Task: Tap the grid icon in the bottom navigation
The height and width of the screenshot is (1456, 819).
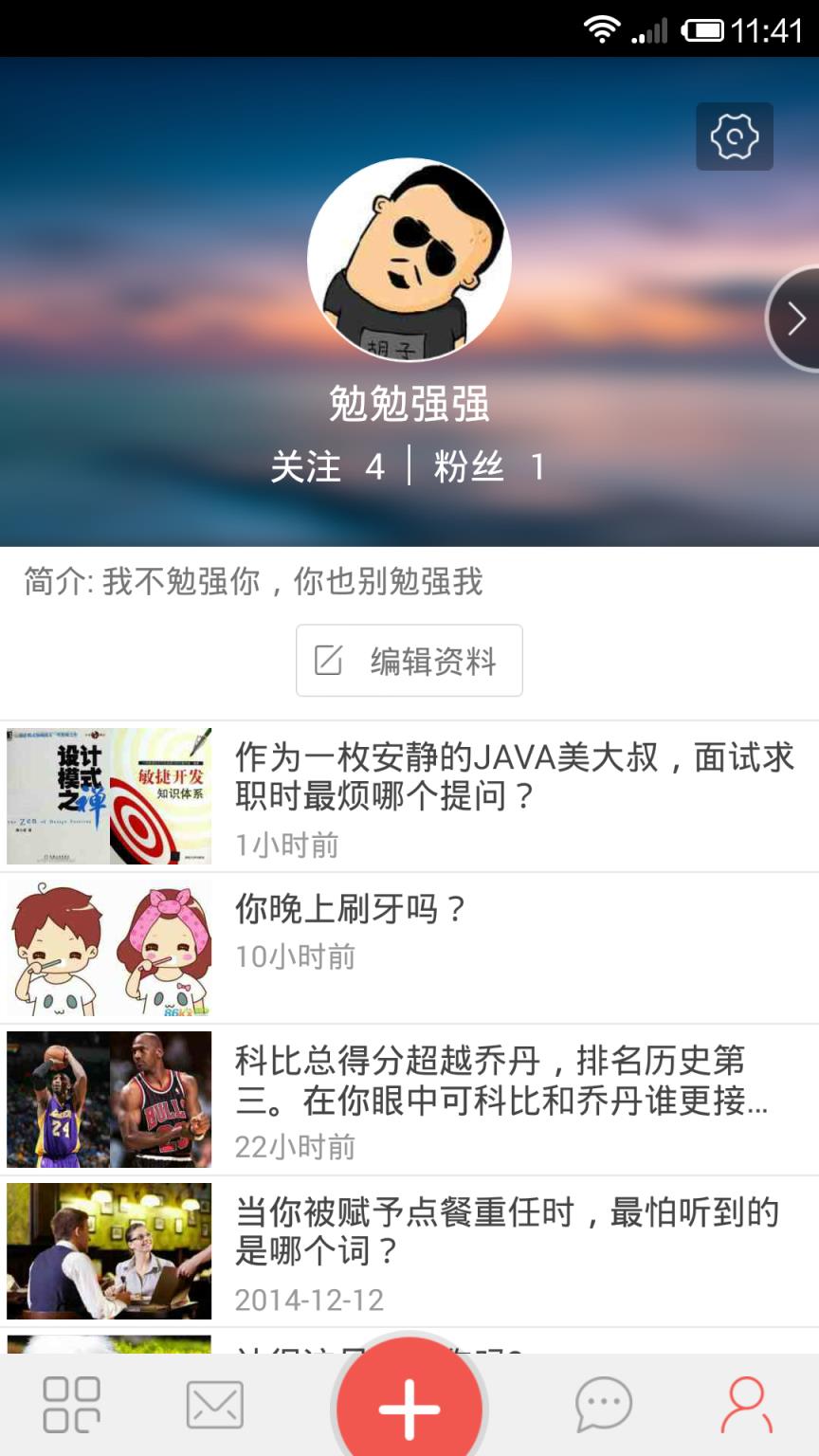Action: point(74,1406)
